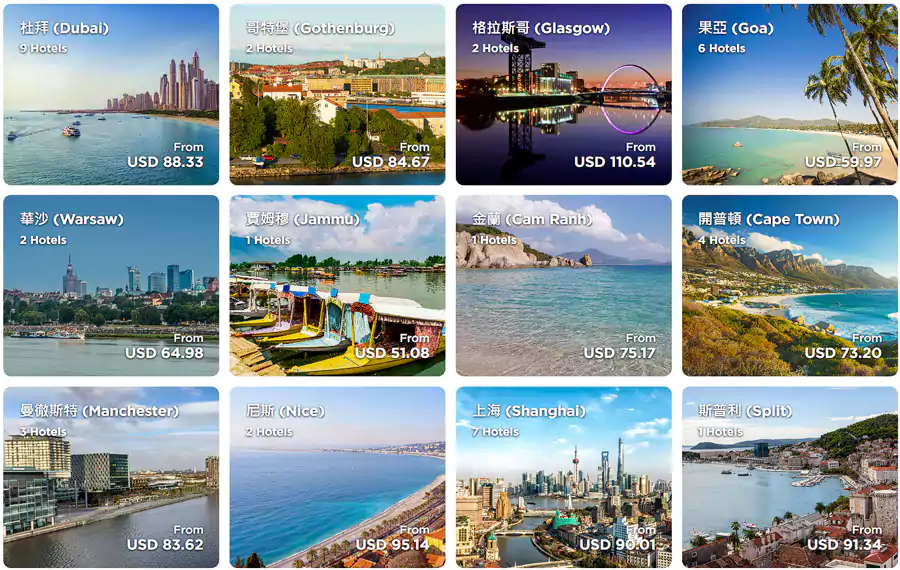Image resolution: width=900 pixels, height=570 pixels.
Task: Select the Split destination tile
Action: click(789, 477)
